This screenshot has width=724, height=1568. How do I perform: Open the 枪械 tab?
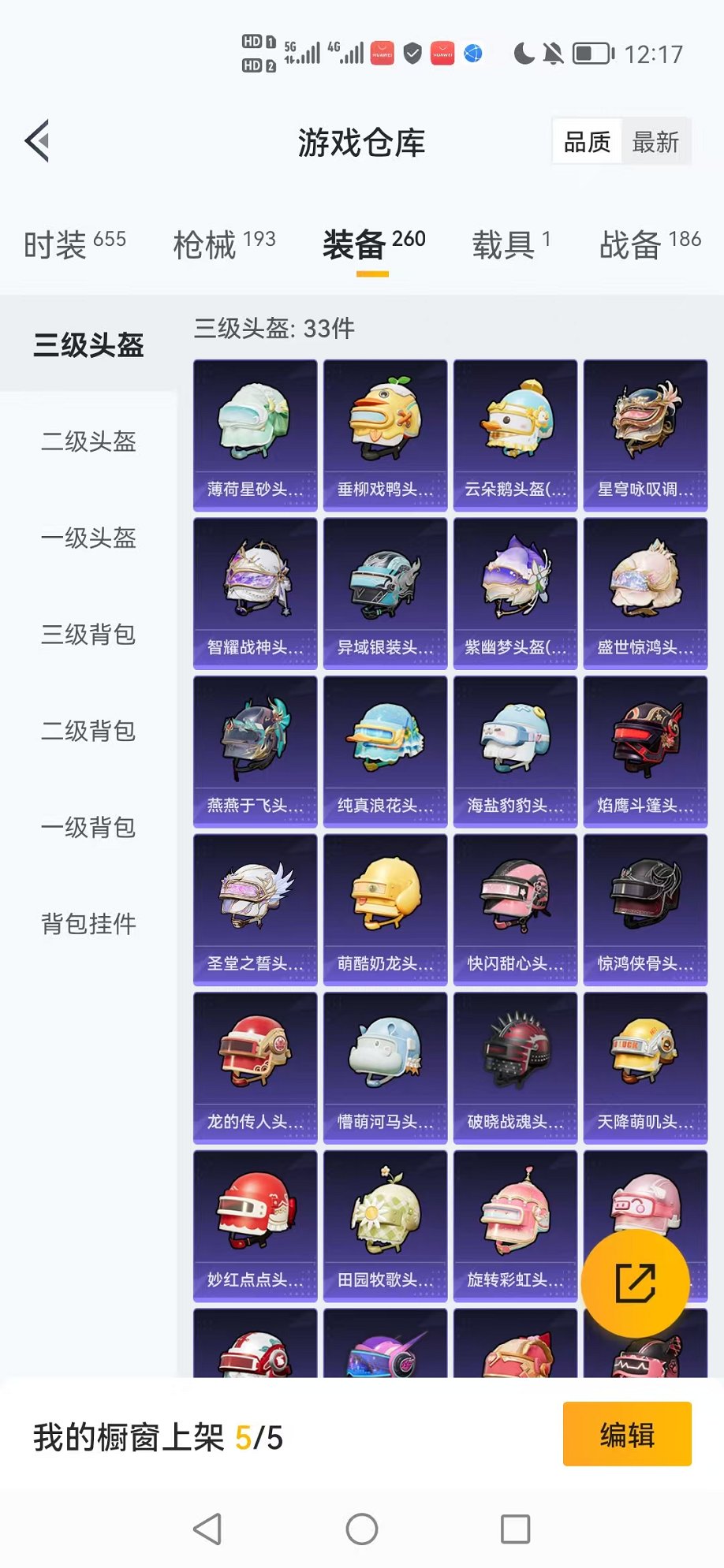point(224,244)
